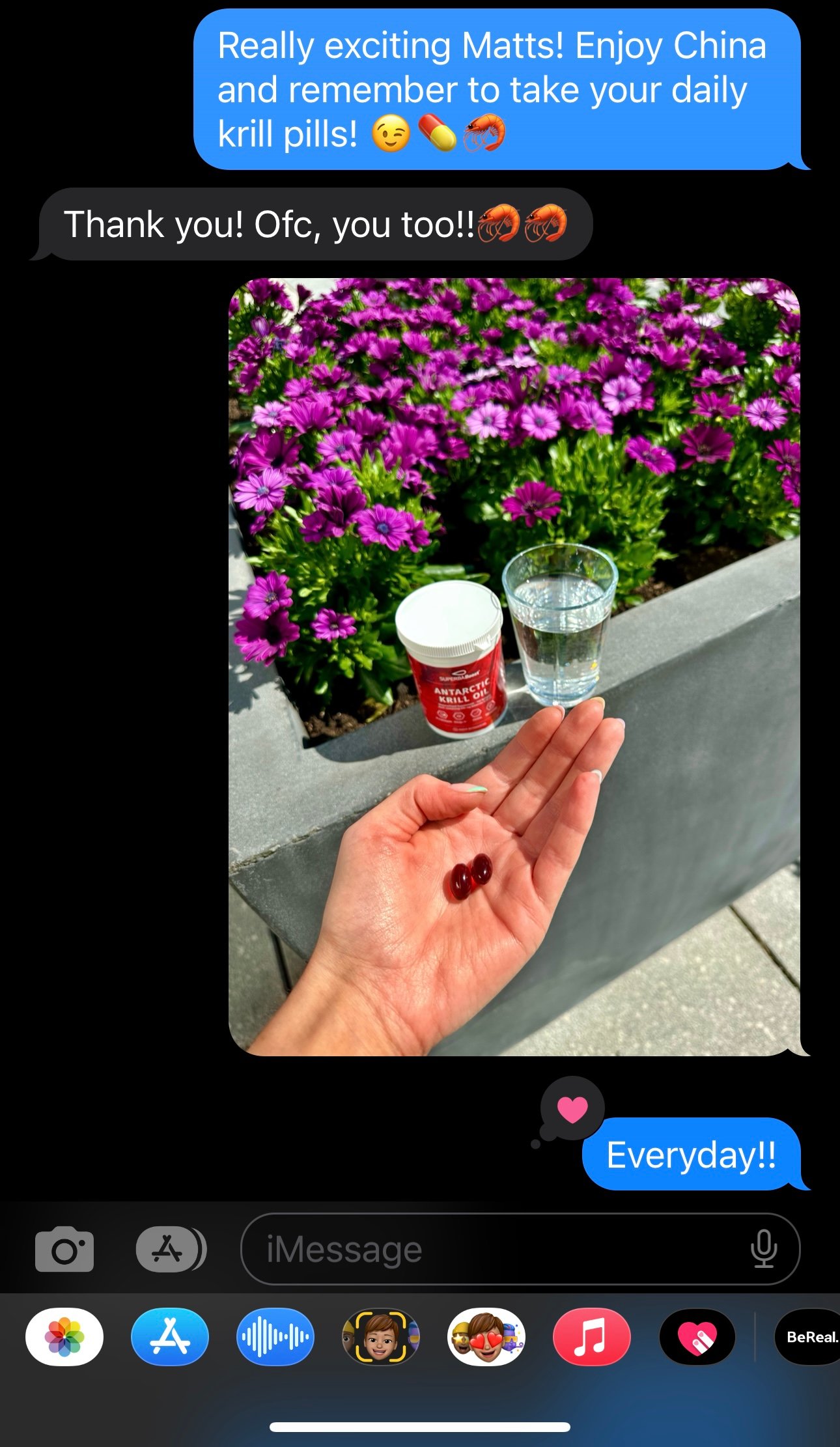840x1447 pixels.
Task: View the krill oil photo full screen
Action: 514,666
